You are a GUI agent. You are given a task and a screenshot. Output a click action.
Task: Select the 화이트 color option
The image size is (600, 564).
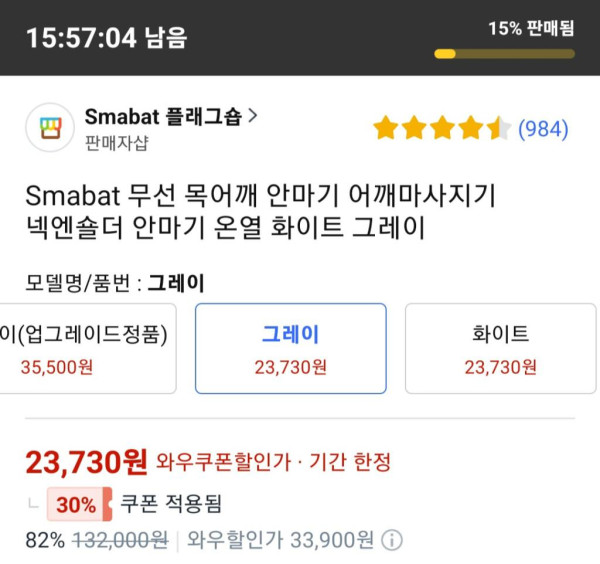pos(499,348)
